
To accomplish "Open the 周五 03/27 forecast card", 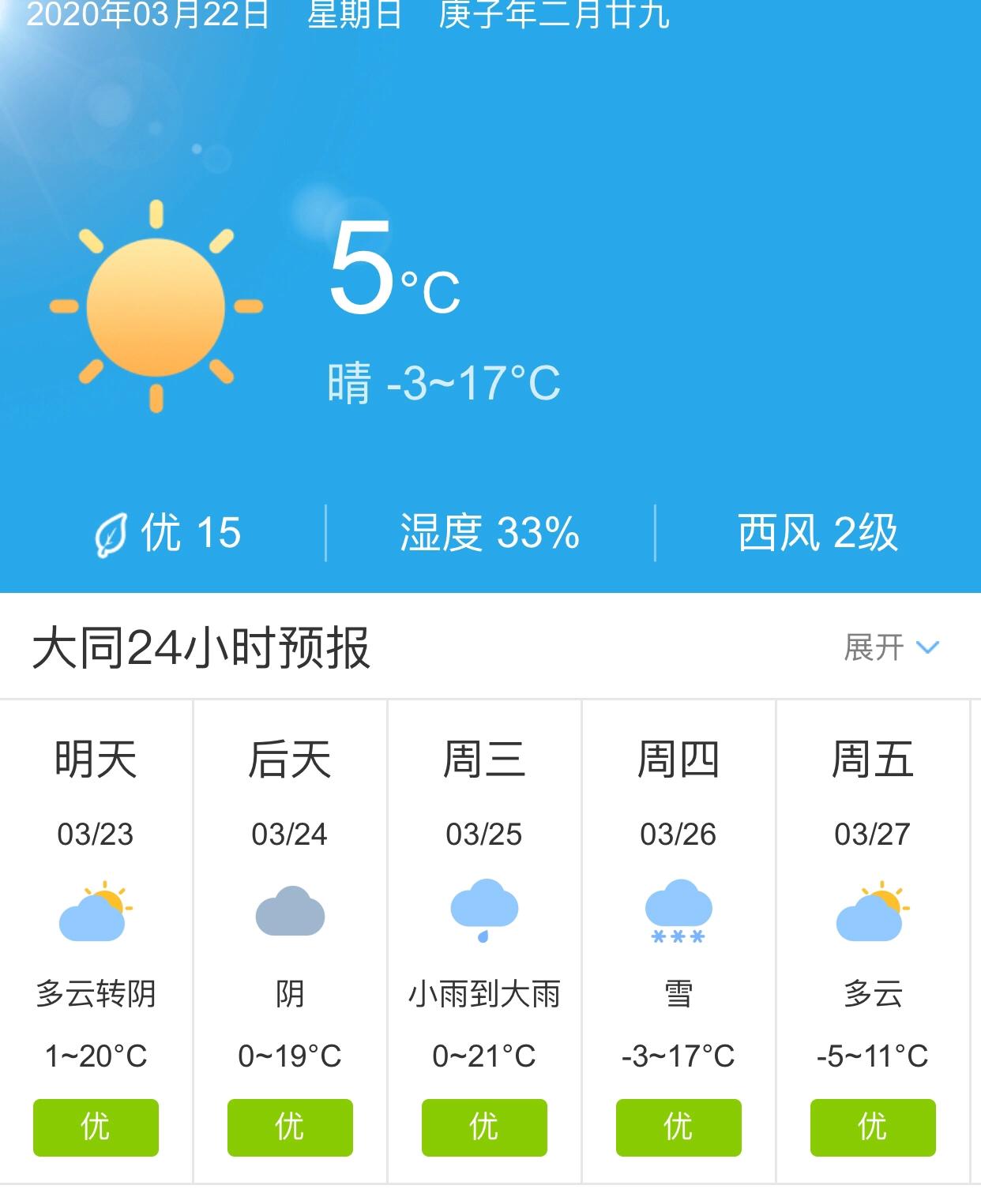I will pos(873,940).
